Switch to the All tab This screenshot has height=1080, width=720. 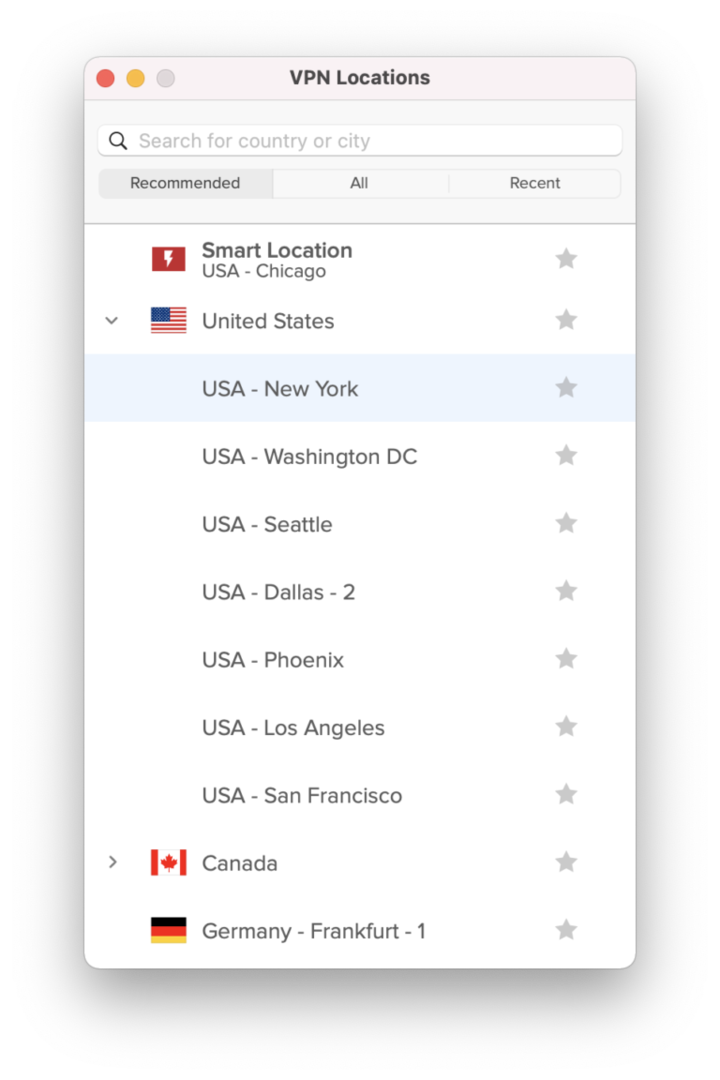[x=359, y=183]
